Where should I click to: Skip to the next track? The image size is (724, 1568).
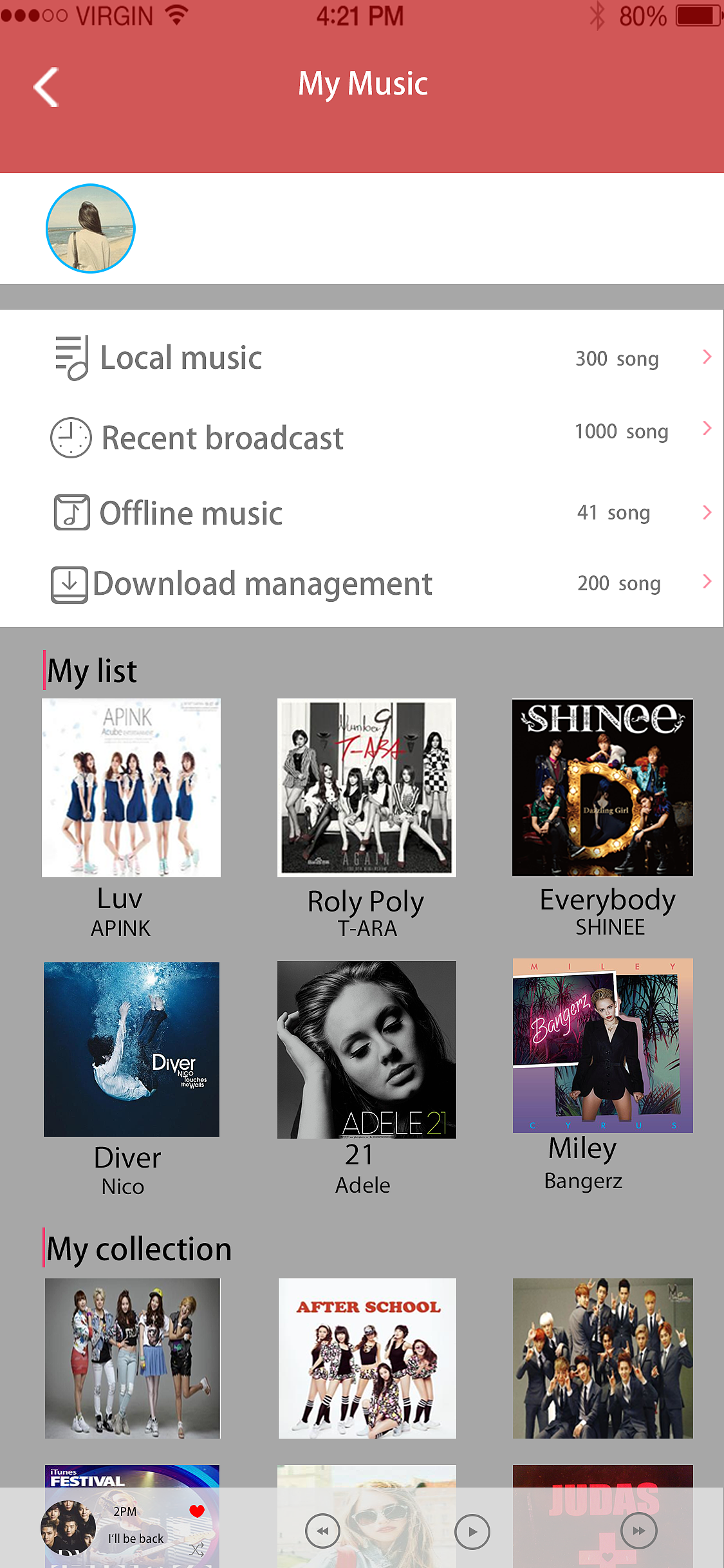pos(638,1531)
